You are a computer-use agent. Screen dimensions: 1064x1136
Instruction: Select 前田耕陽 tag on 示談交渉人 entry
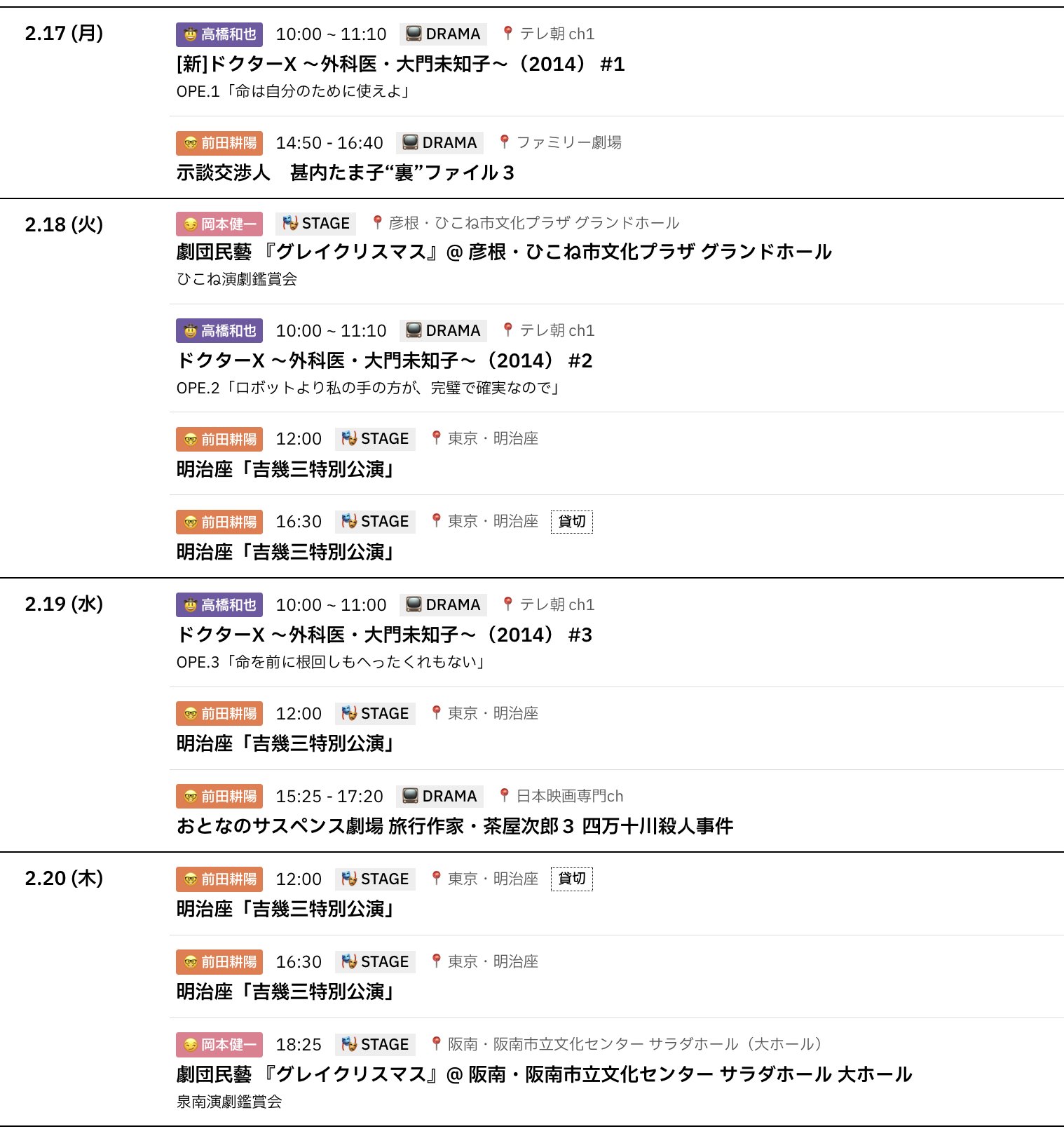pos(219,143)
